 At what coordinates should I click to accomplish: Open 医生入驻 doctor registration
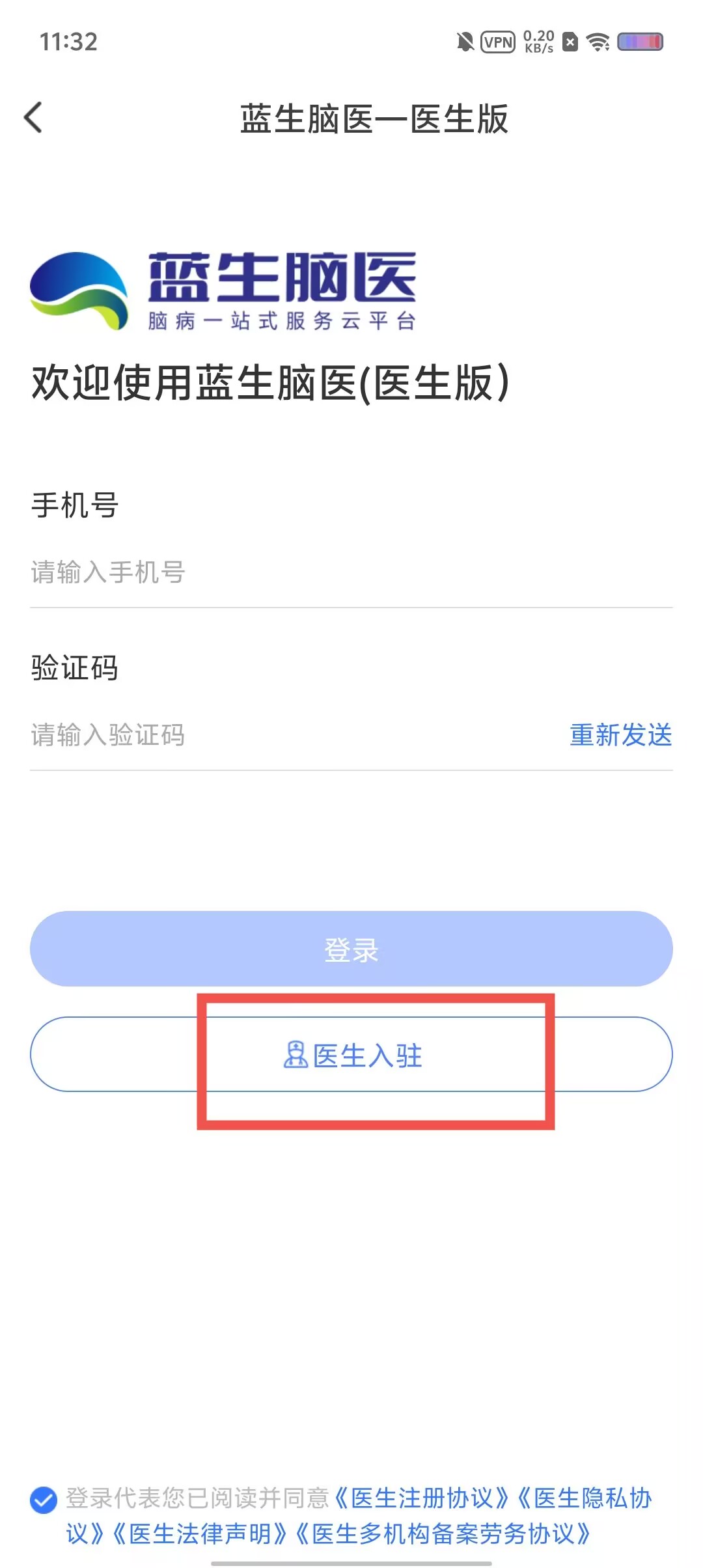[351, 1055]
